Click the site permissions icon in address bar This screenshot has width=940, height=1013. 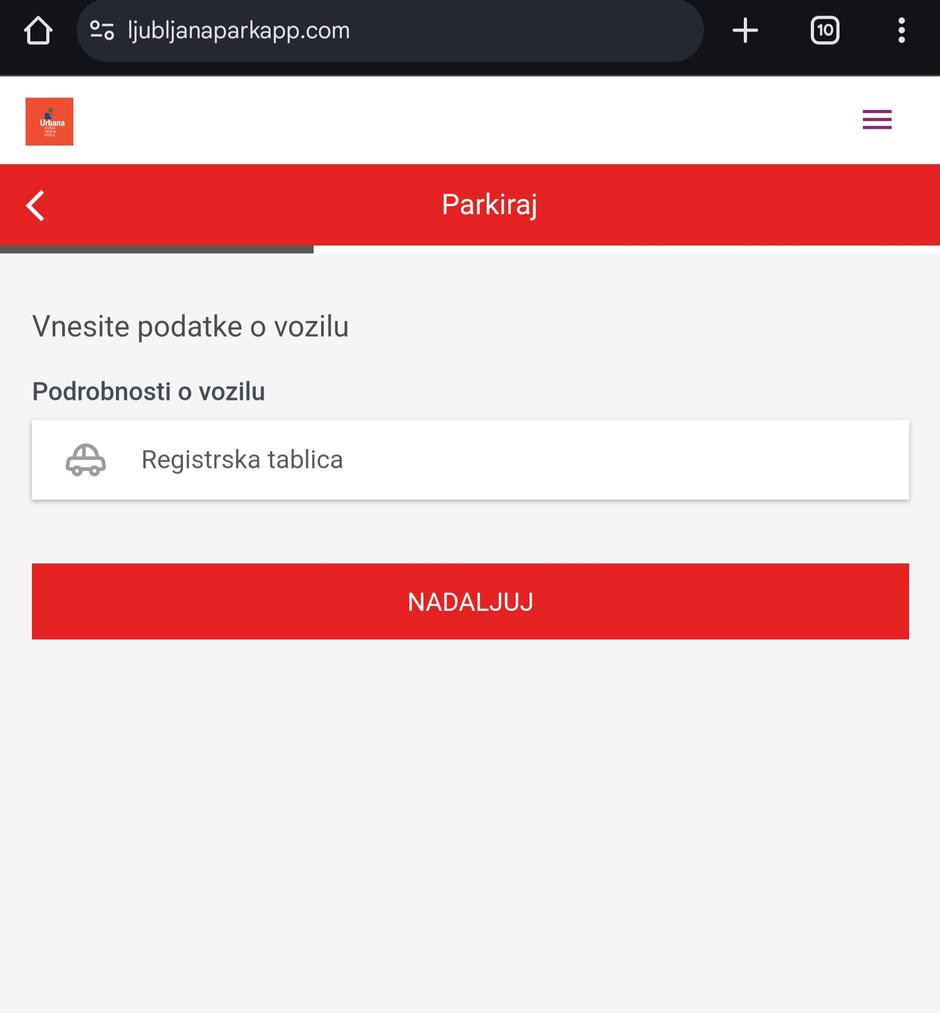pos(100,30)
